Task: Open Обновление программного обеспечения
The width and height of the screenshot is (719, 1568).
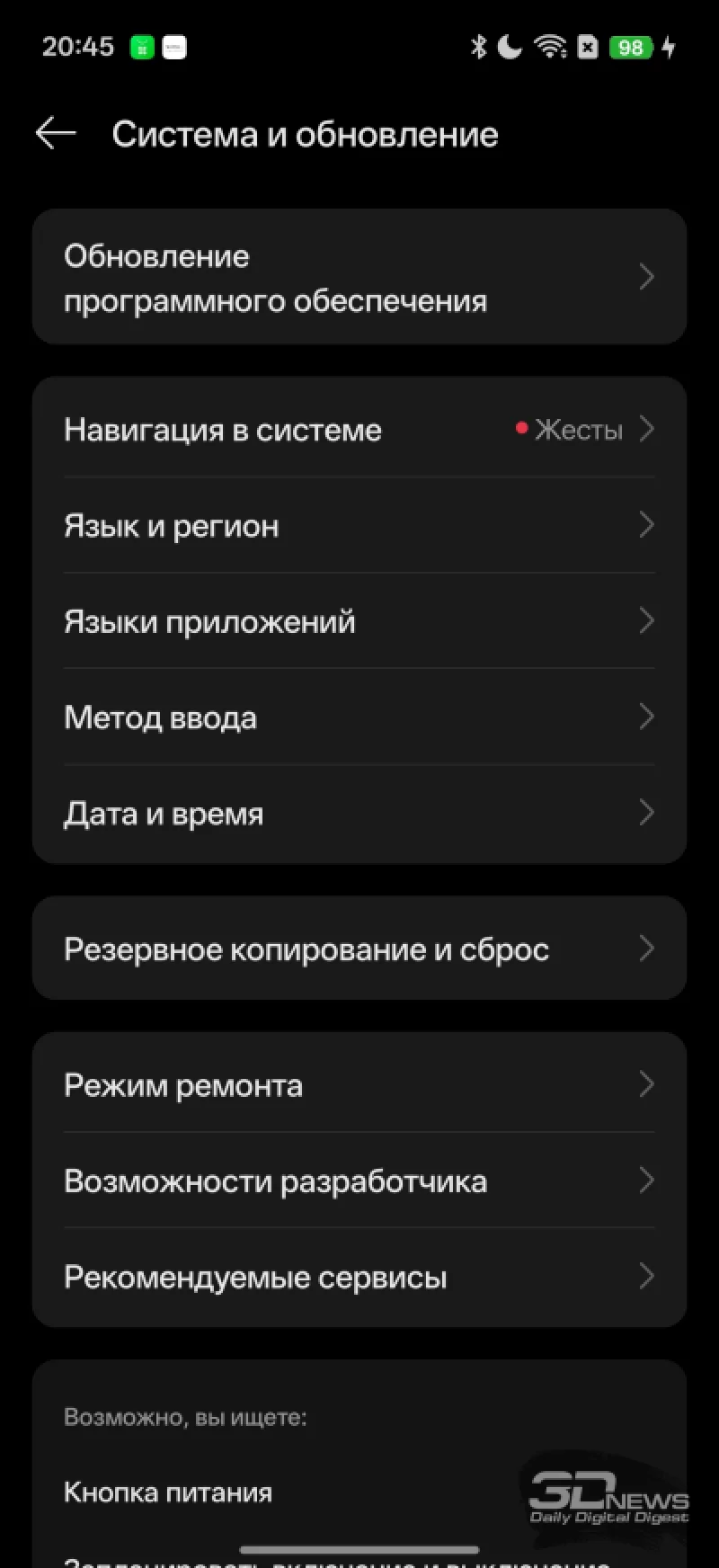Action: tap(359, 278)
